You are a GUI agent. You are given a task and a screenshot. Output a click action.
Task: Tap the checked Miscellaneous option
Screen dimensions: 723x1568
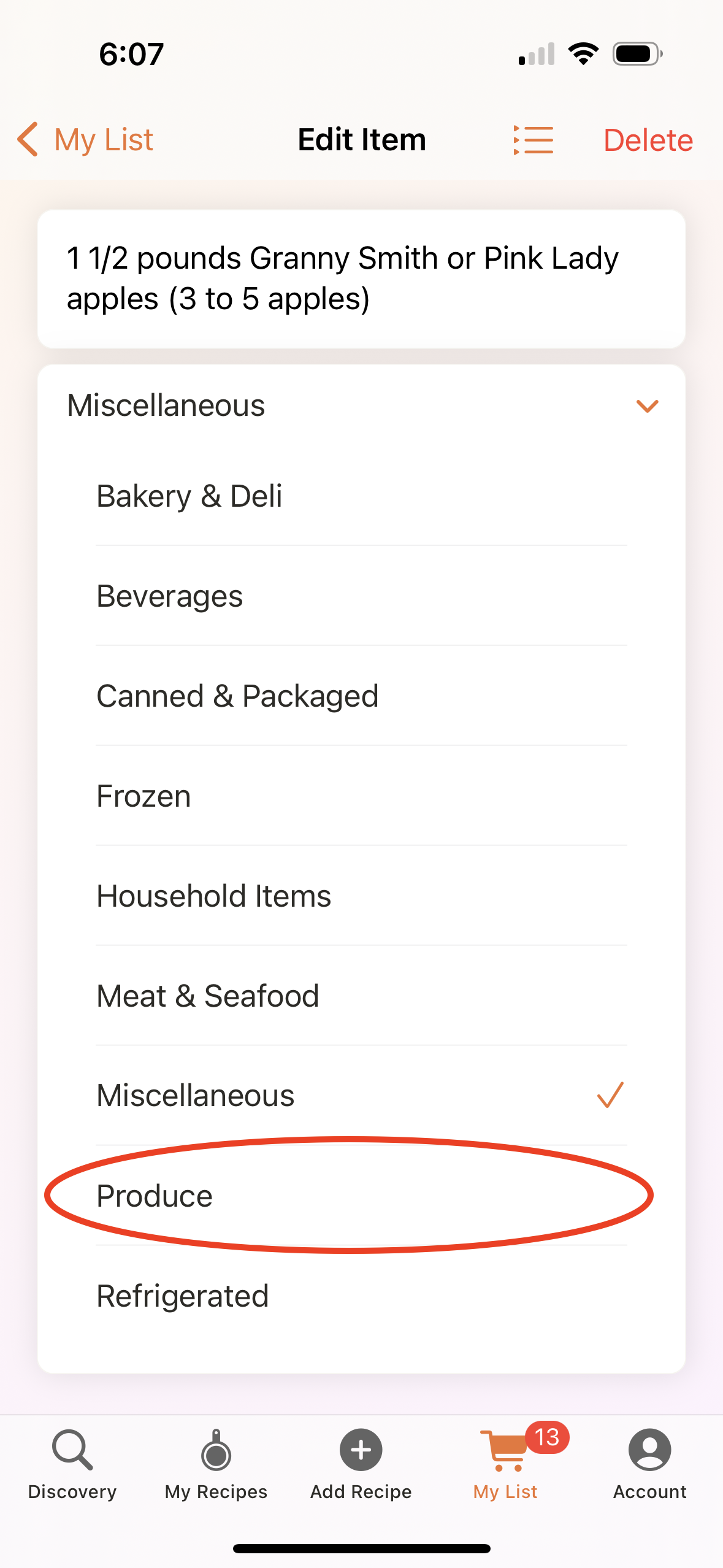click(x=361, y=1096)
